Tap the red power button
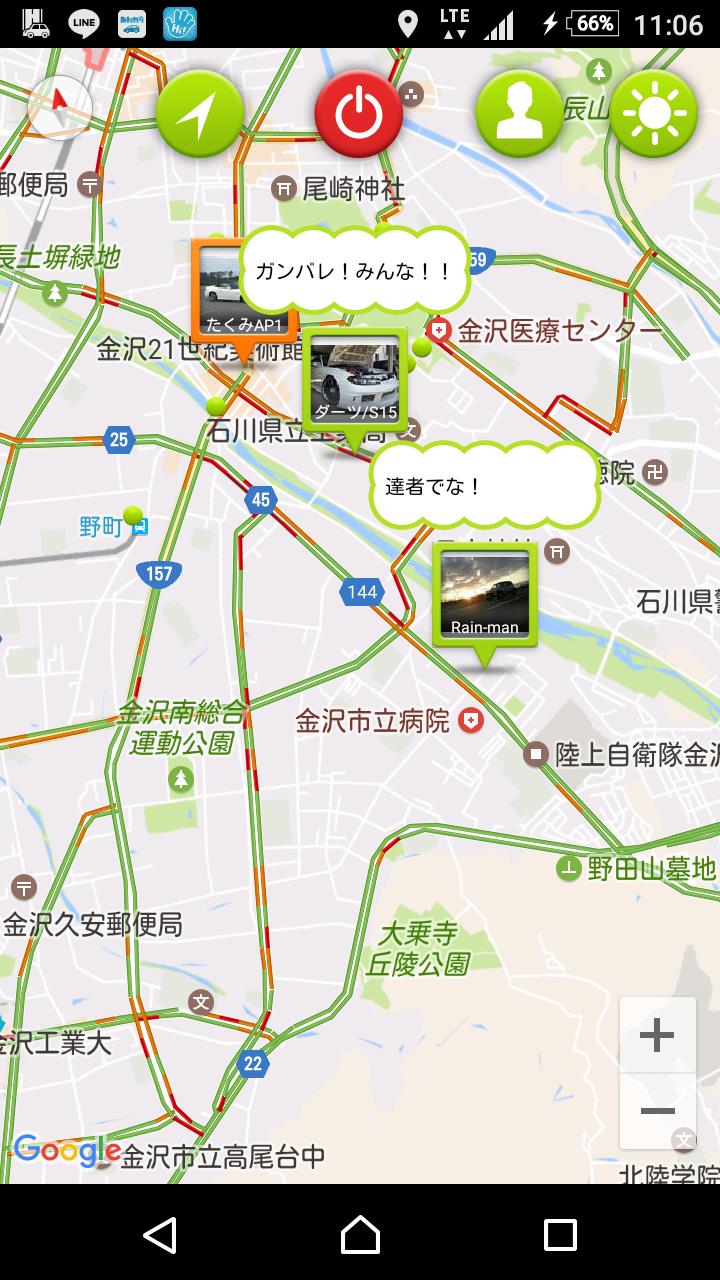This screenshot has width=720, height=1280. coord(359,114)
